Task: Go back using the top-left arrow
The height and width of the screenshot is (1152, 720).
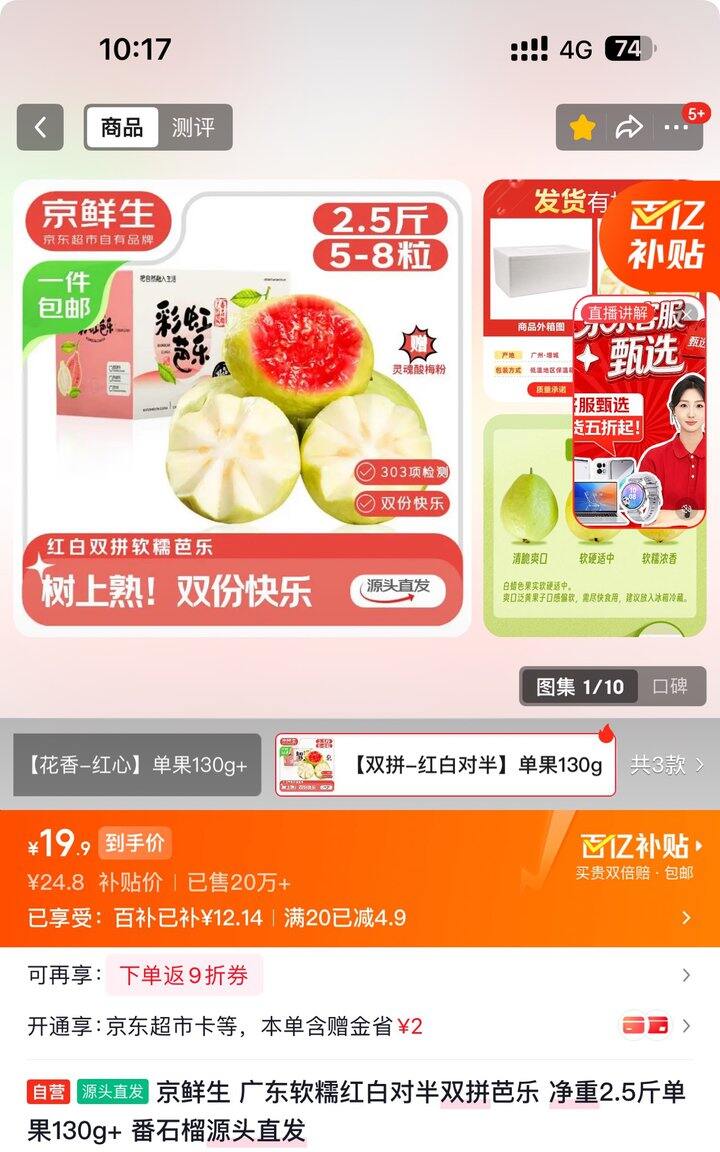Action: click(x=40, y=128)
